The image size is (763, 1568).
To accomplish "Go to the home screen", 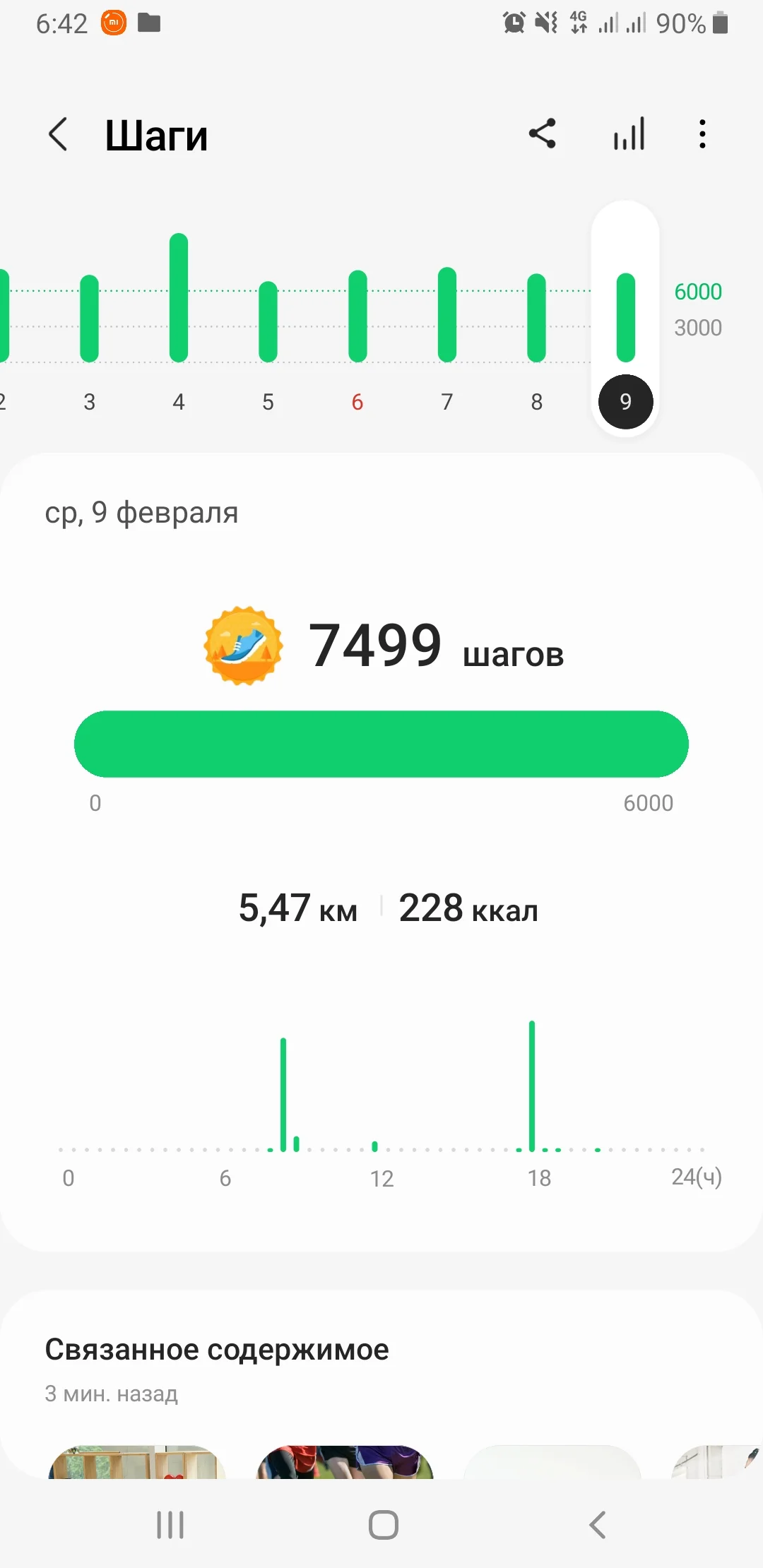I will tap(383, 1525).
